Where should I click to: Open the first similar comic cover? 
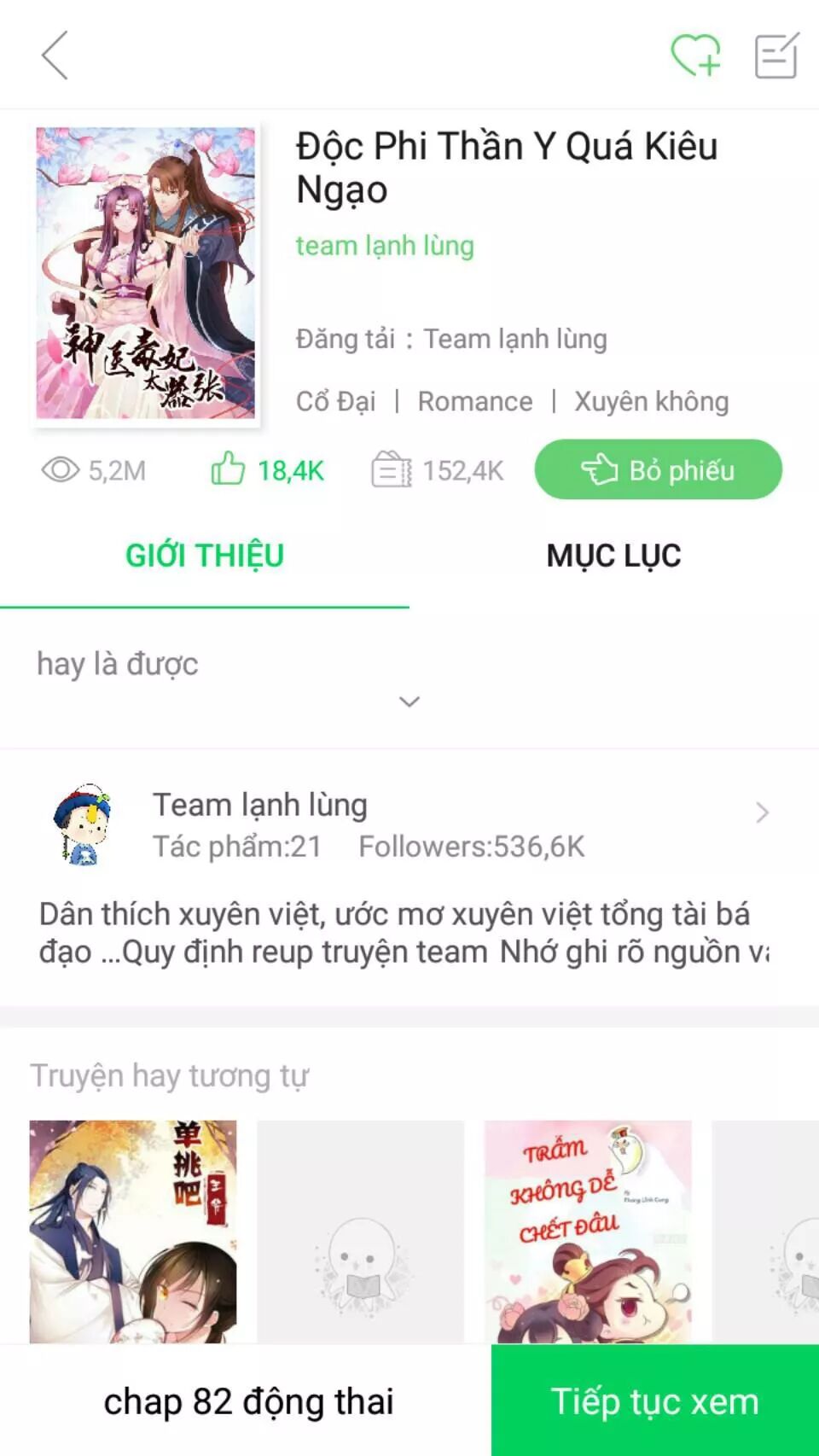pos(133,1231)
